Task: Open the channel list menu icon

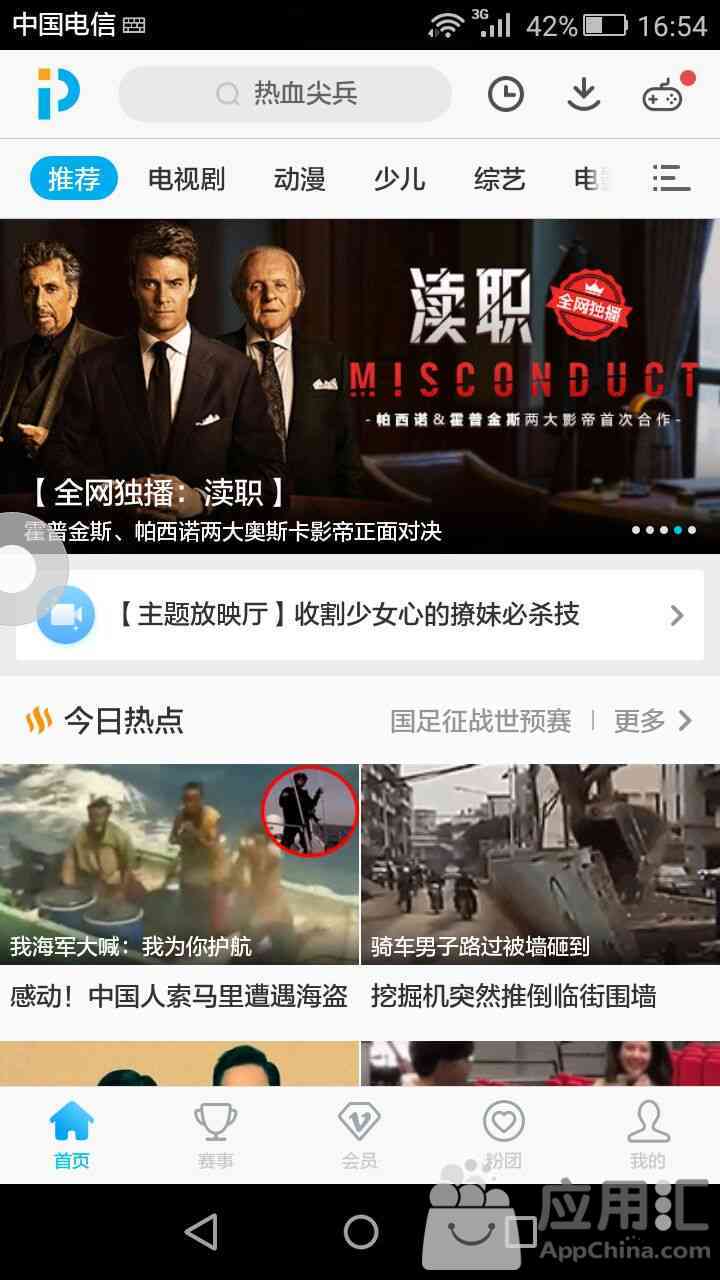Action: coord(671,179)
